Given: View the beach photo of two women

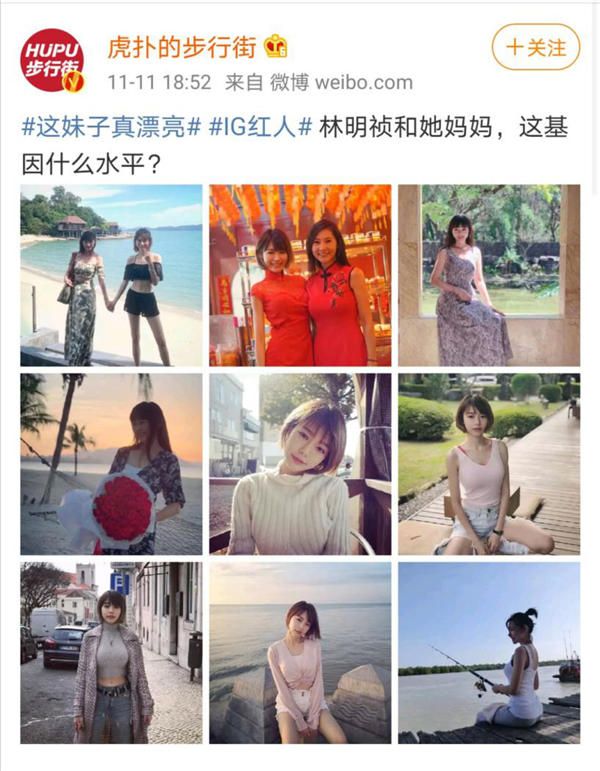Looking at the screenshot, I should [111, 275].
